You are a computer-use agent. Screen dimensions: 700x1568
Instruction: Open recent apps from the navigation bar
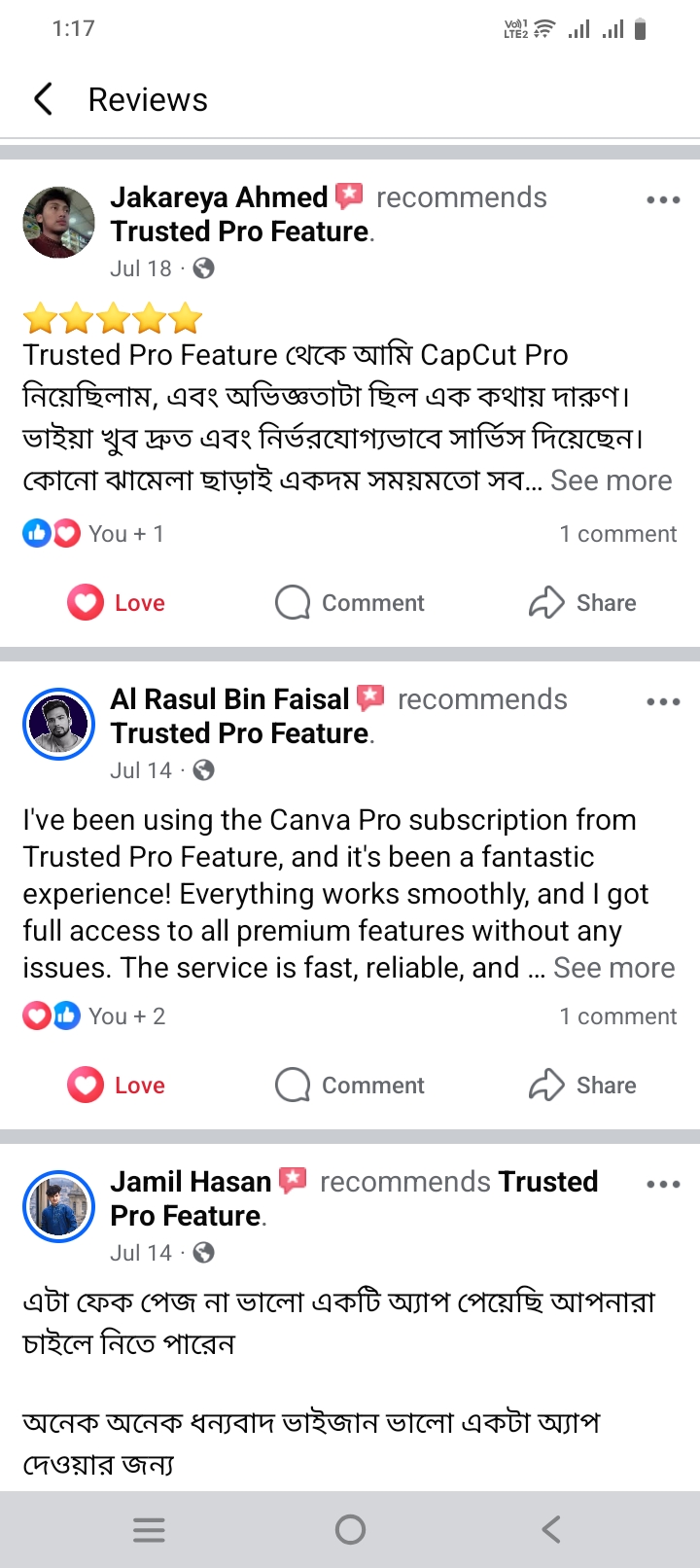[149, 1530]
